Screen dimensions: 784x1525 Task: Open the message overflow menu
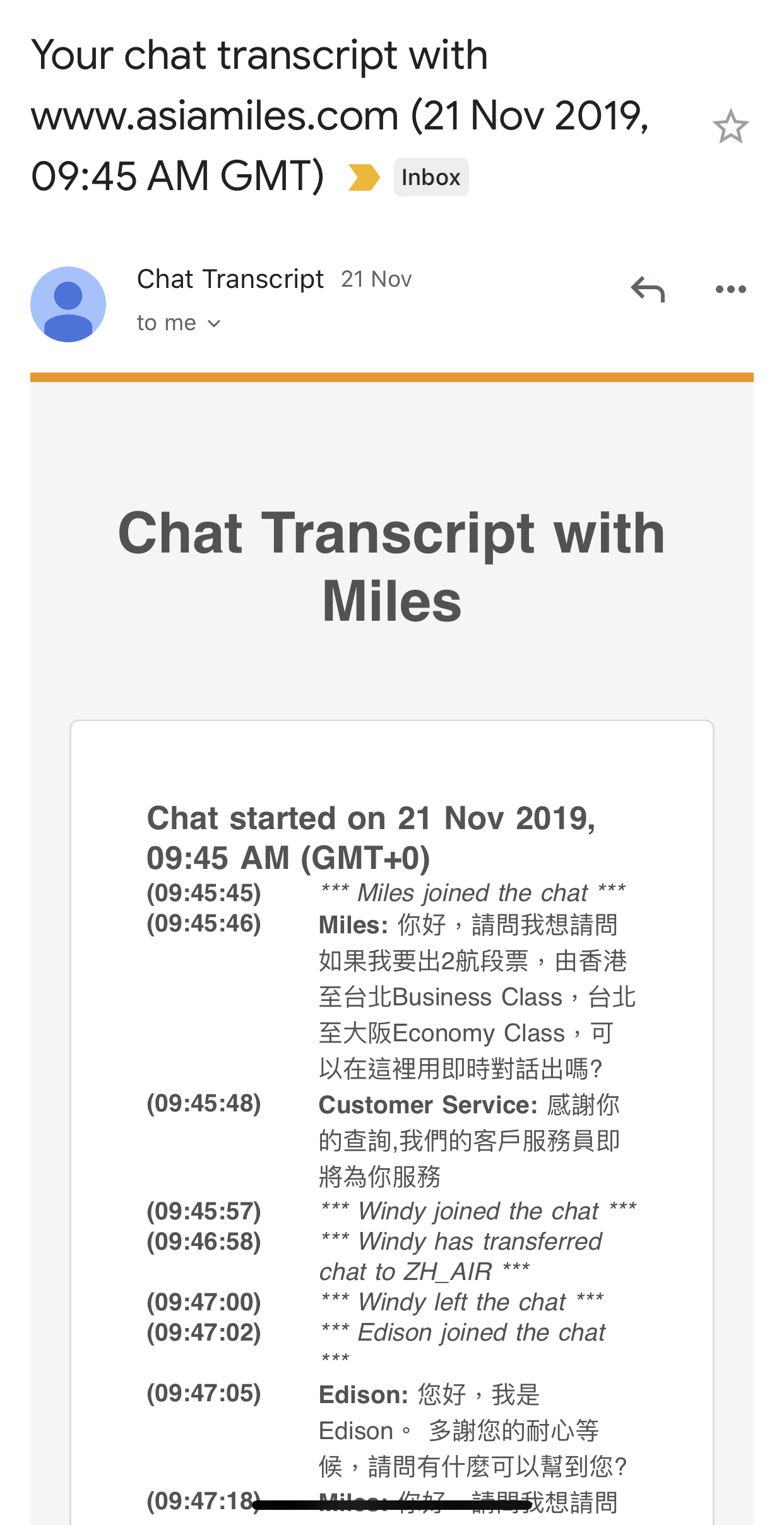click(x=730, y=289)
